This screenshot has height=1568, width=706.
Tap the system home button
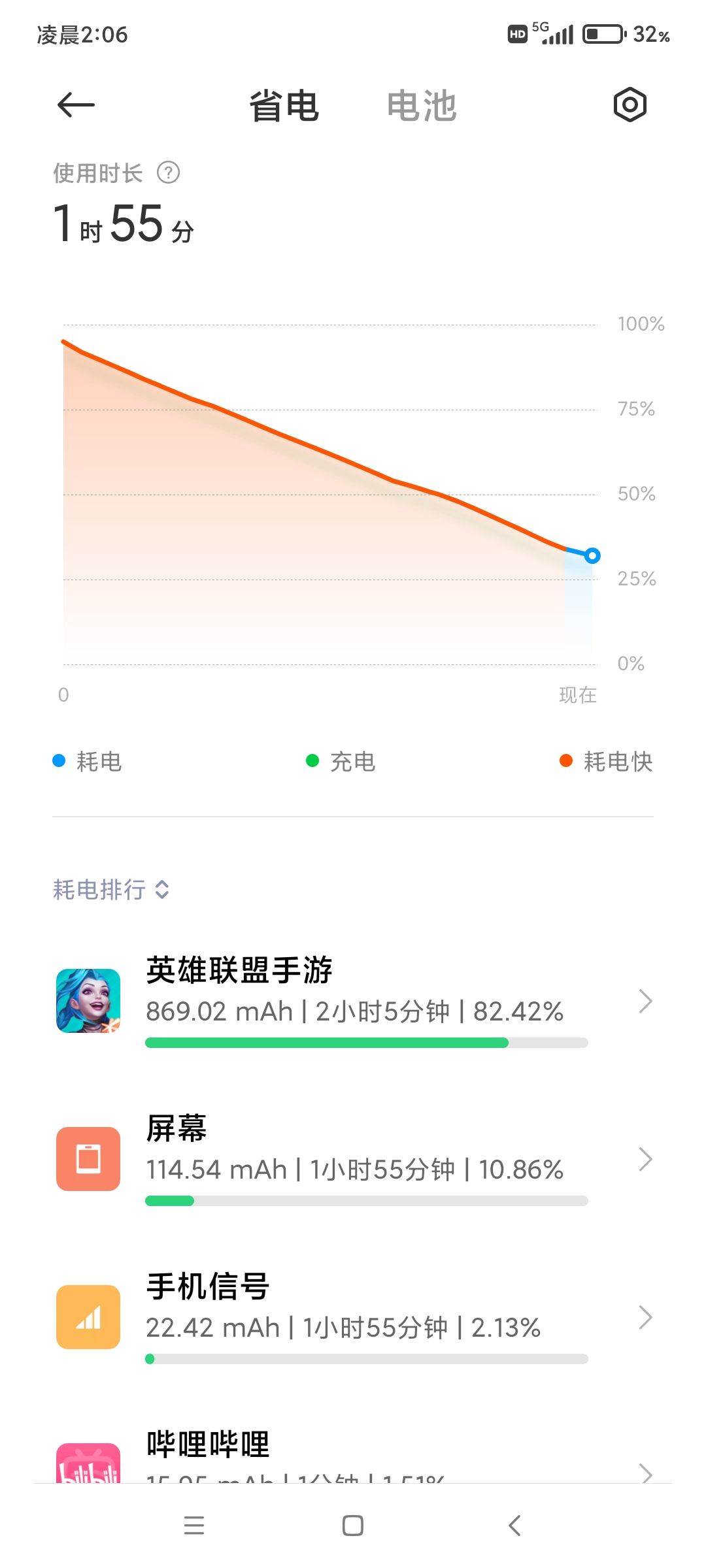(x=353, y=1526)
